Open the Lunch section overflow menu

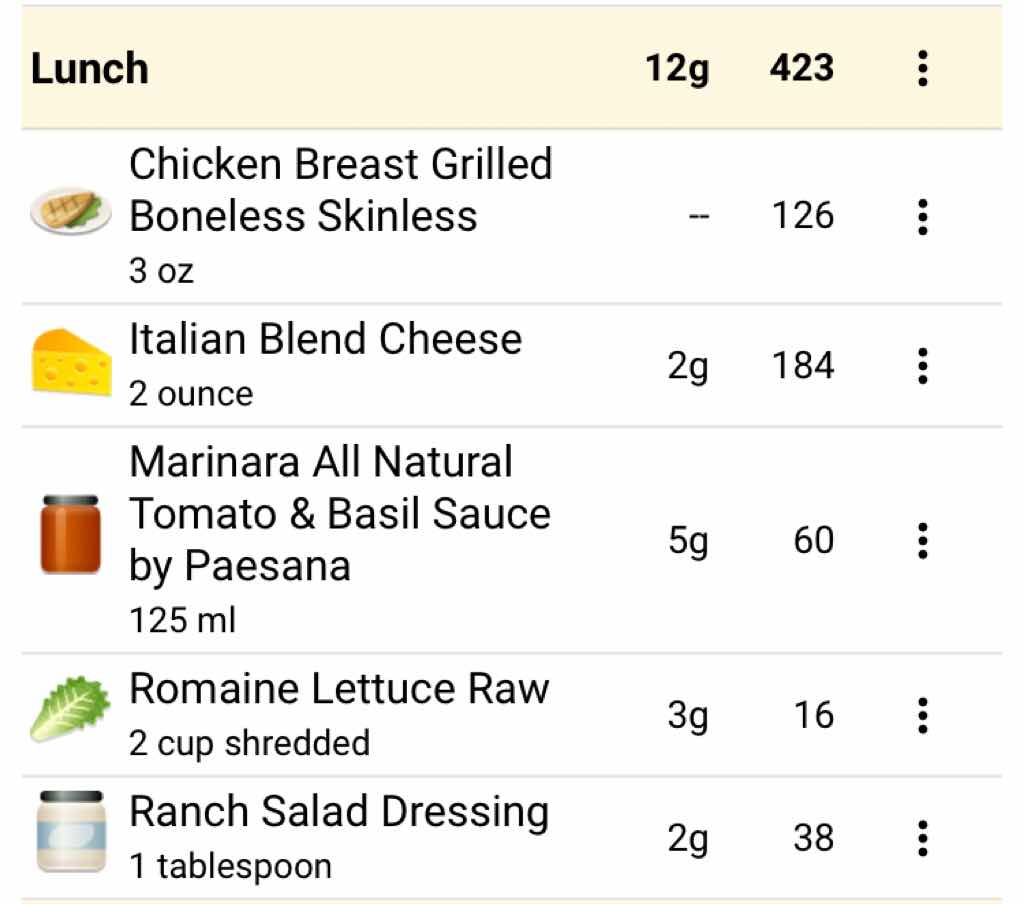(x=922, y=68)
